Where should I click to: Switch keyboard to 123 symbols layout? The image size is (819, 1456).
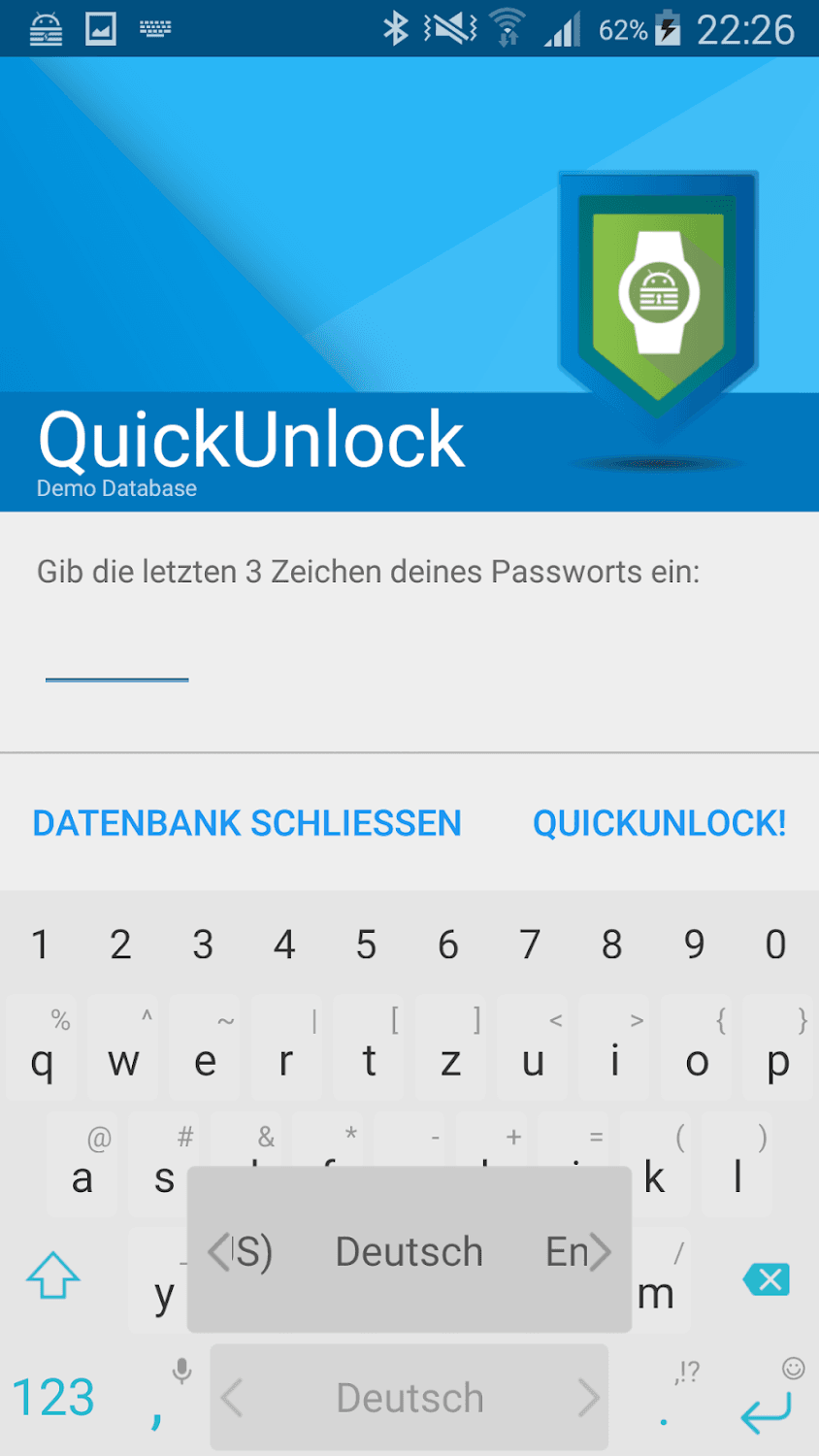pyautogui.click(x=54, y=1398)
